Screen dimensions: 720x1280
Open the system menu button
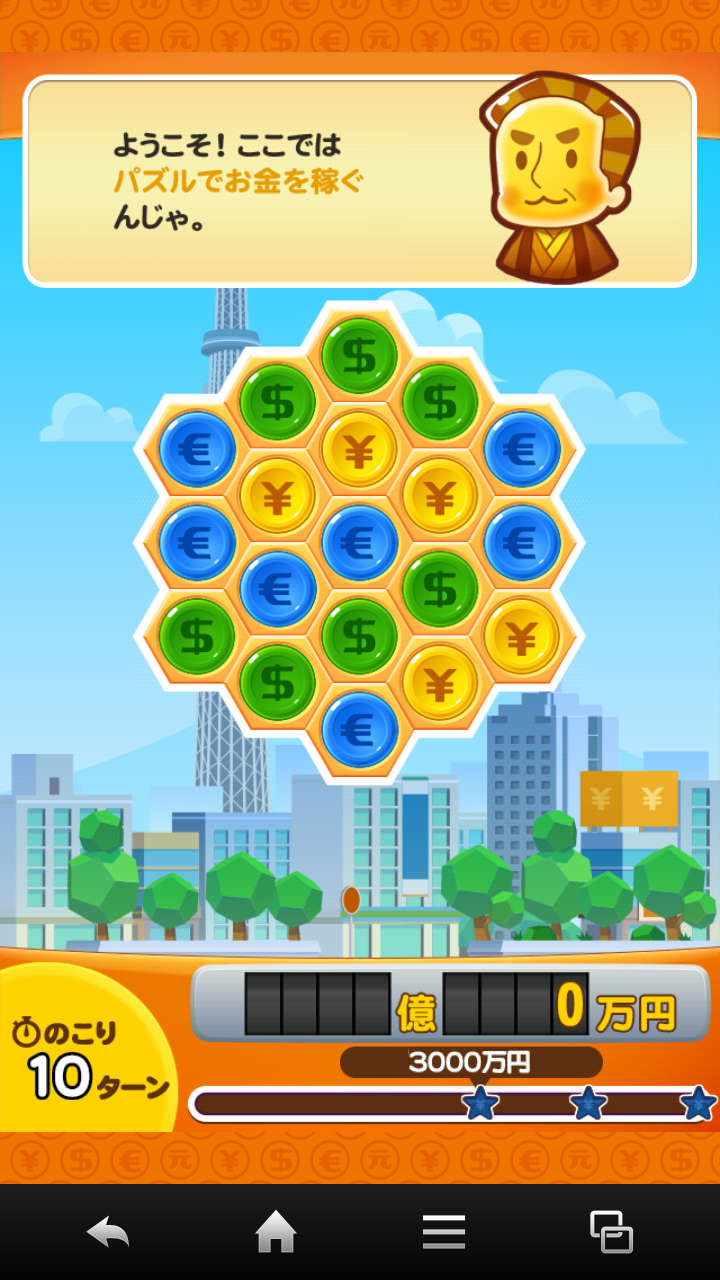pos(444,1232)
